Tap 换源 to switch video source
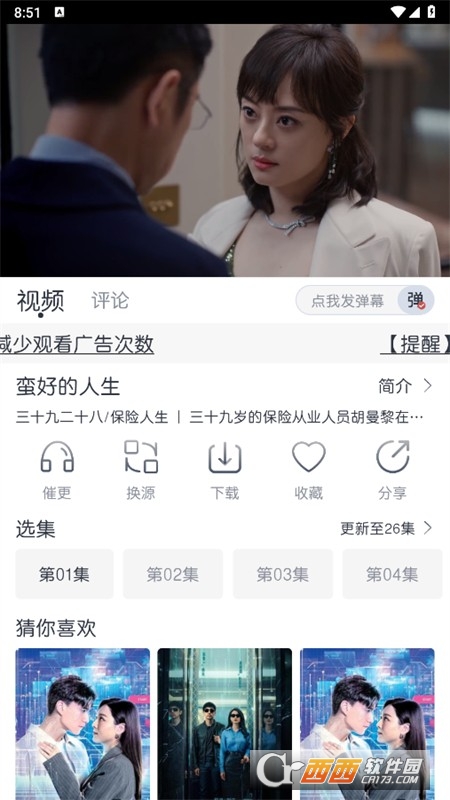Screen dimensions: 450x800 [x=141, y=470]
